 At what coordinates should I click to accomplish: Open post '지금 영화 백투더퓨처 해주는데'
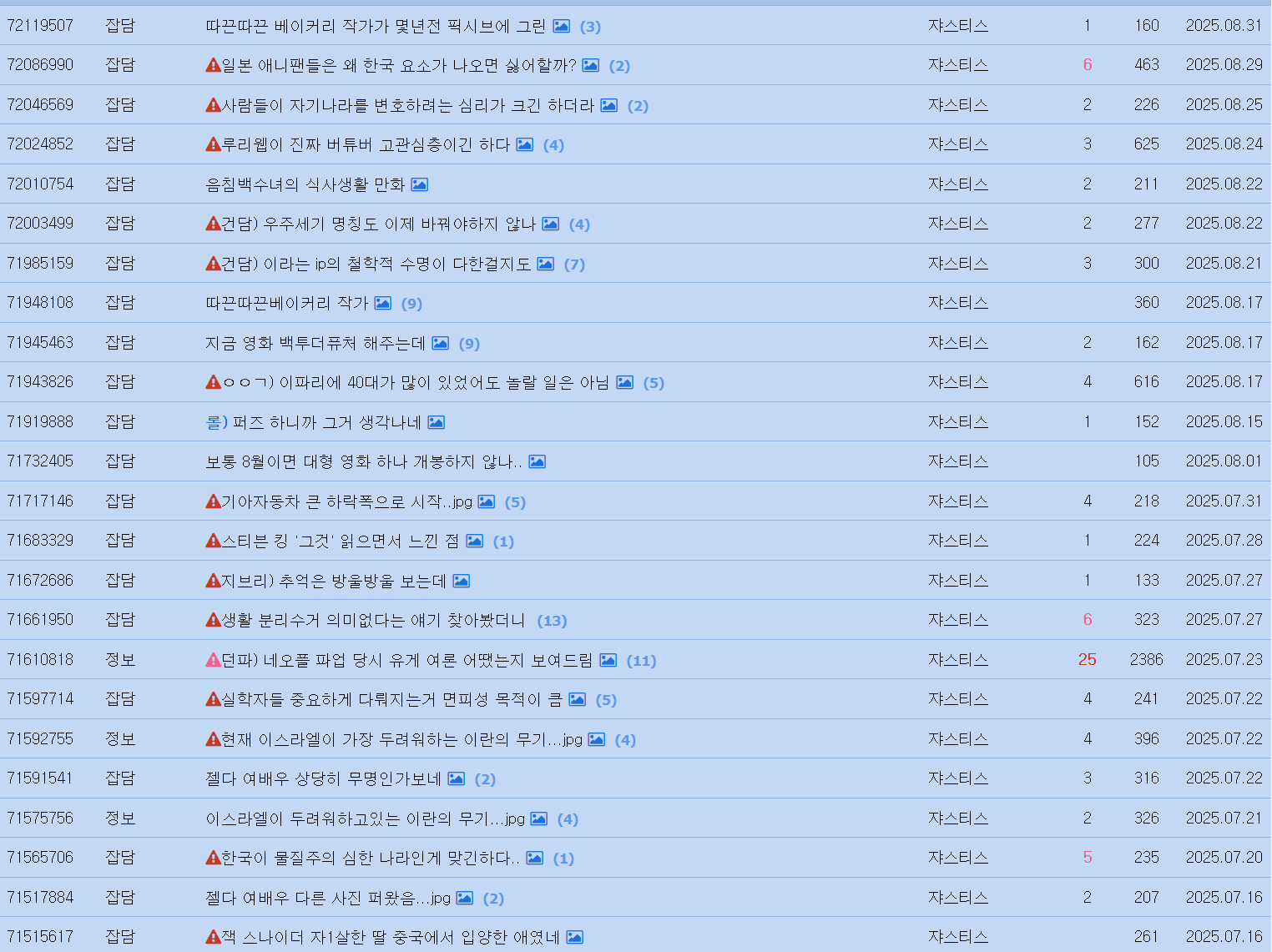point(315,343)
